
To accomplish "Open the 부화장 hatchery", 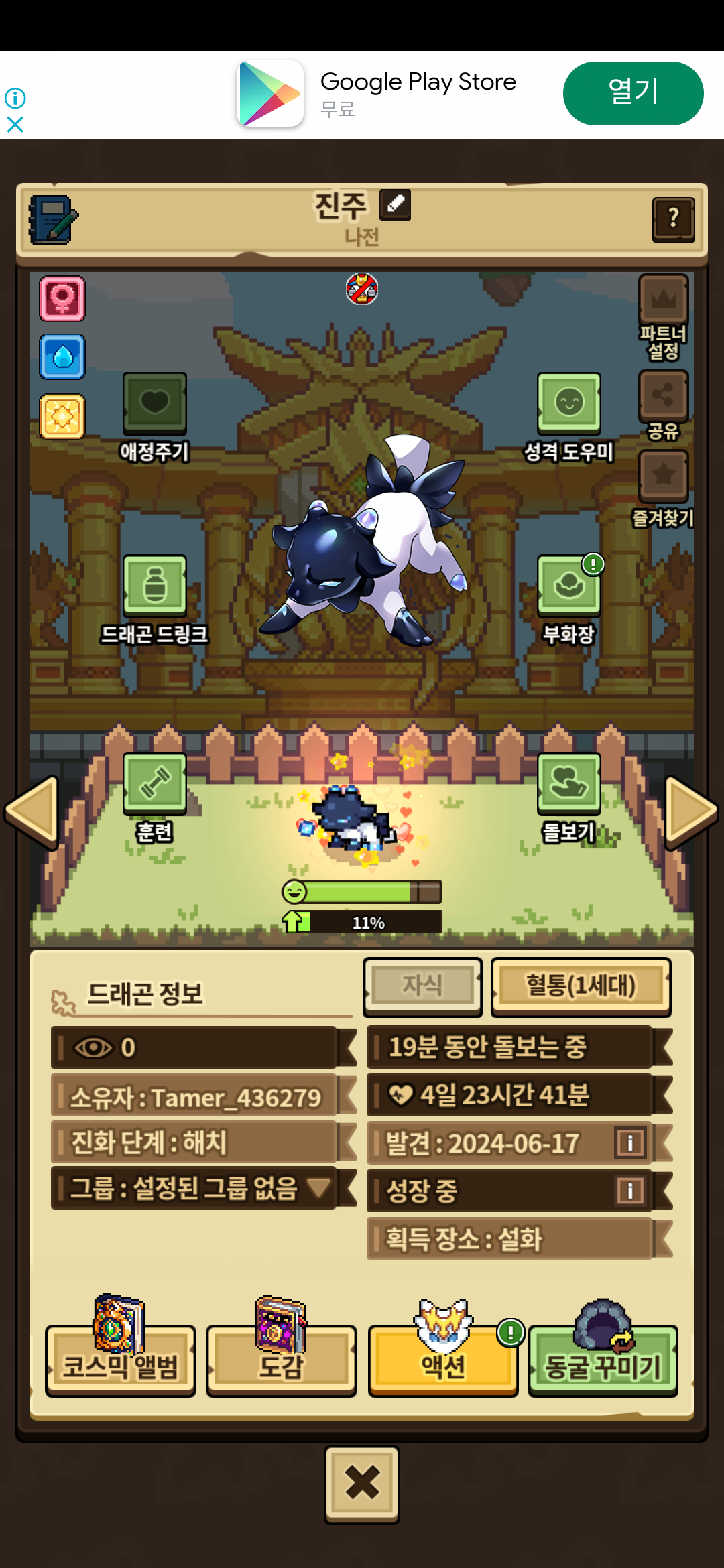I will 568,586.
